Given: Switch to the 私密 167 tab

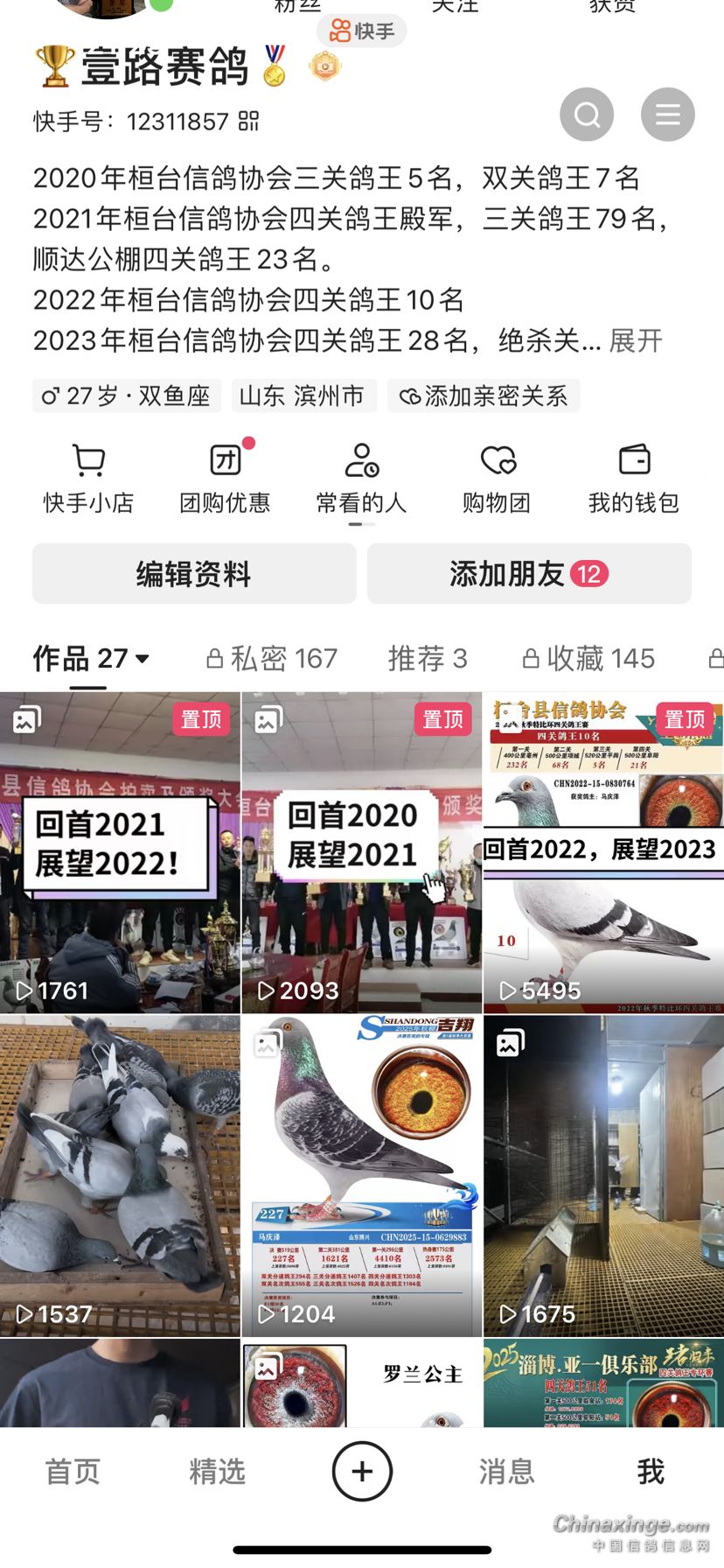Looking at the screenshot, I should [272, 658].
